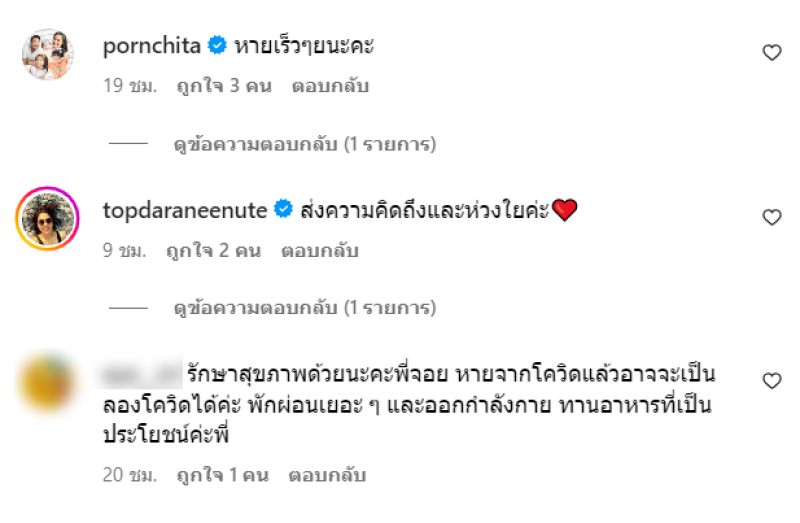View replies under topdaraneenute's comment

304,309
